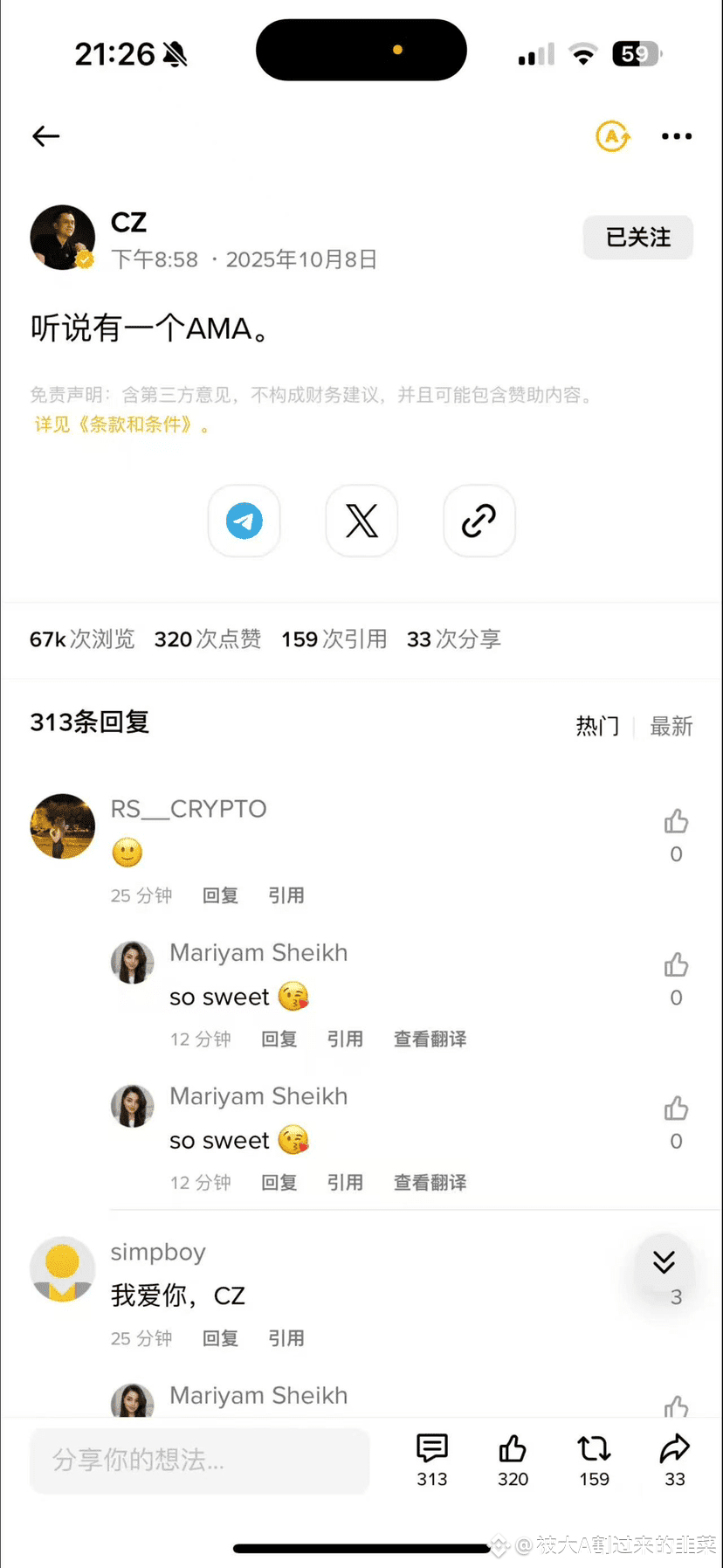723x1568 pixels.
Task: Tap the 已关注 following button
Action: pos(637,238)
